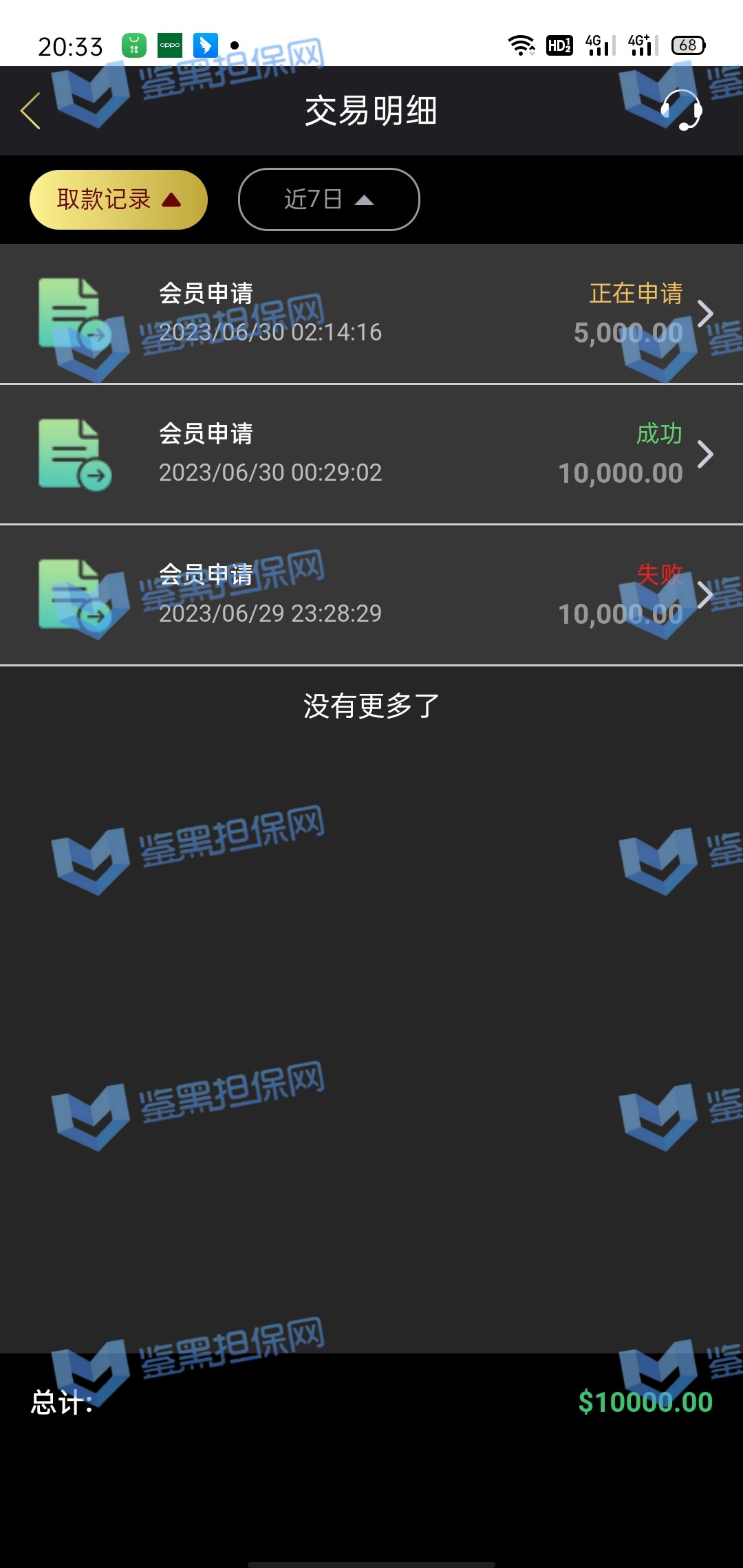View the 成功 withdrawal from 00:29:02
Image resolution: width=743 pixels, height=1568 pixels.
pyautogui.click(x=371, y=454)
